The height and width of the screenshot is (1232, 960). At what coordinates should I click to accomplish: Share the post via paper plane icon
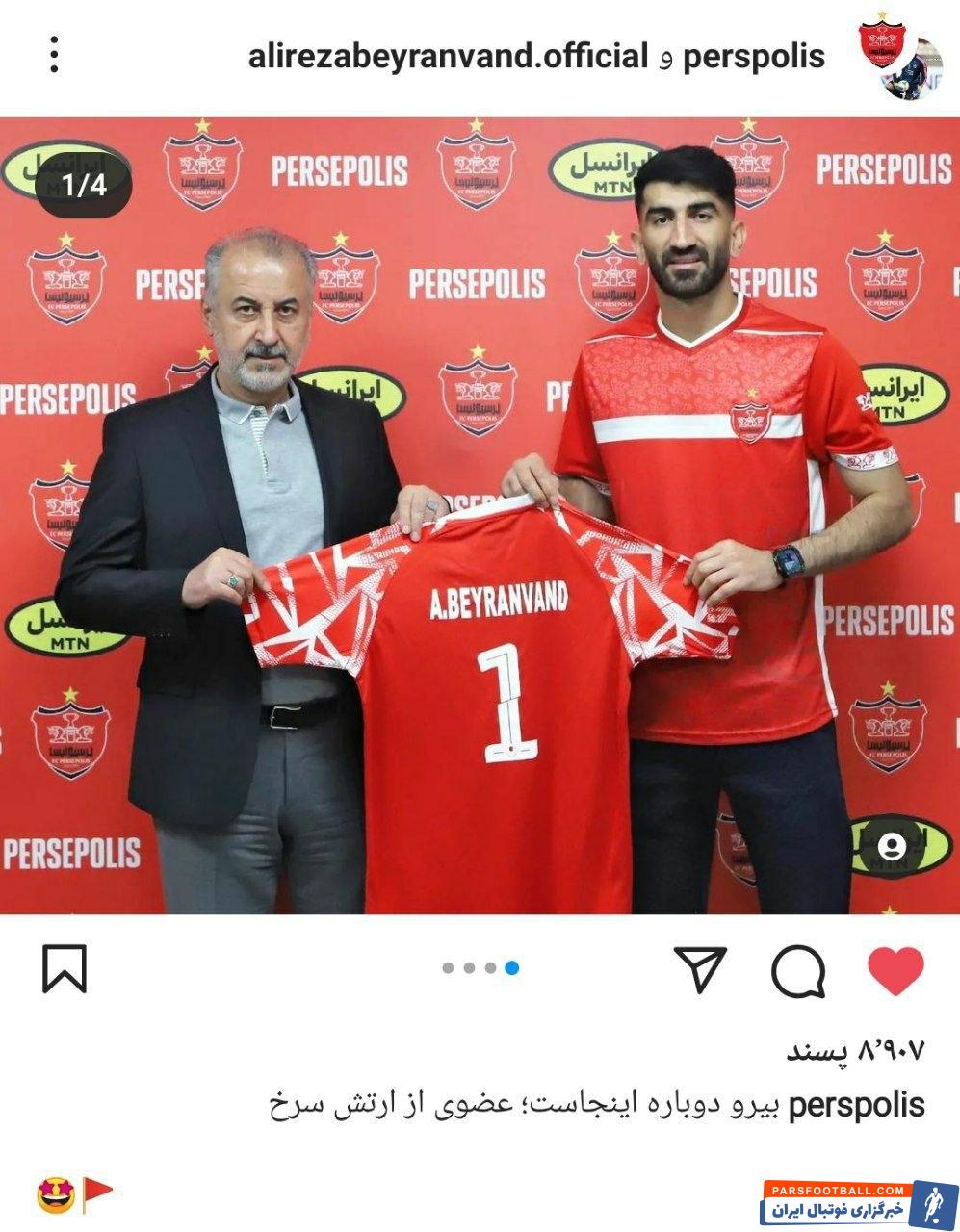coord(700,969)
